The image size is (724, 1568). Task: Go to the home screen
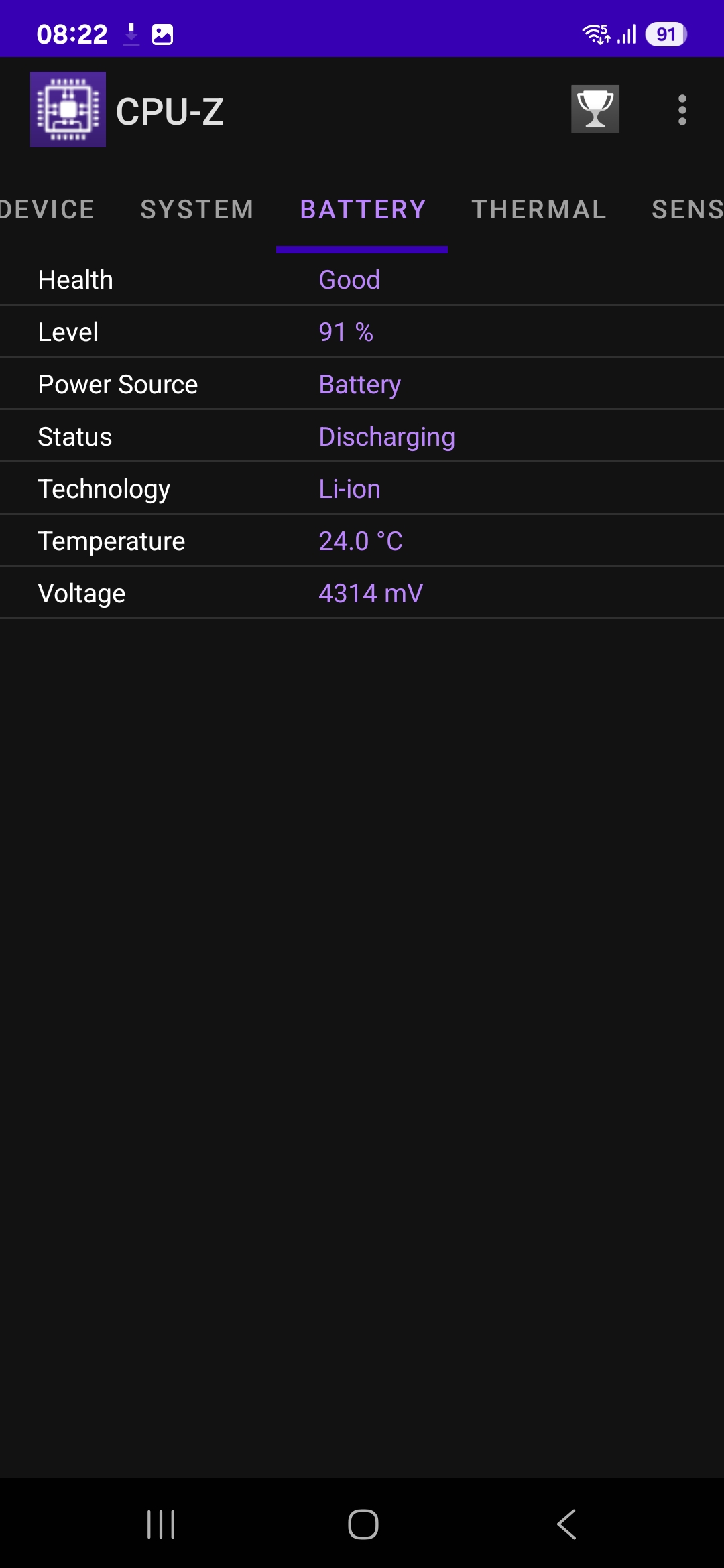click(x=363, y=1524)
